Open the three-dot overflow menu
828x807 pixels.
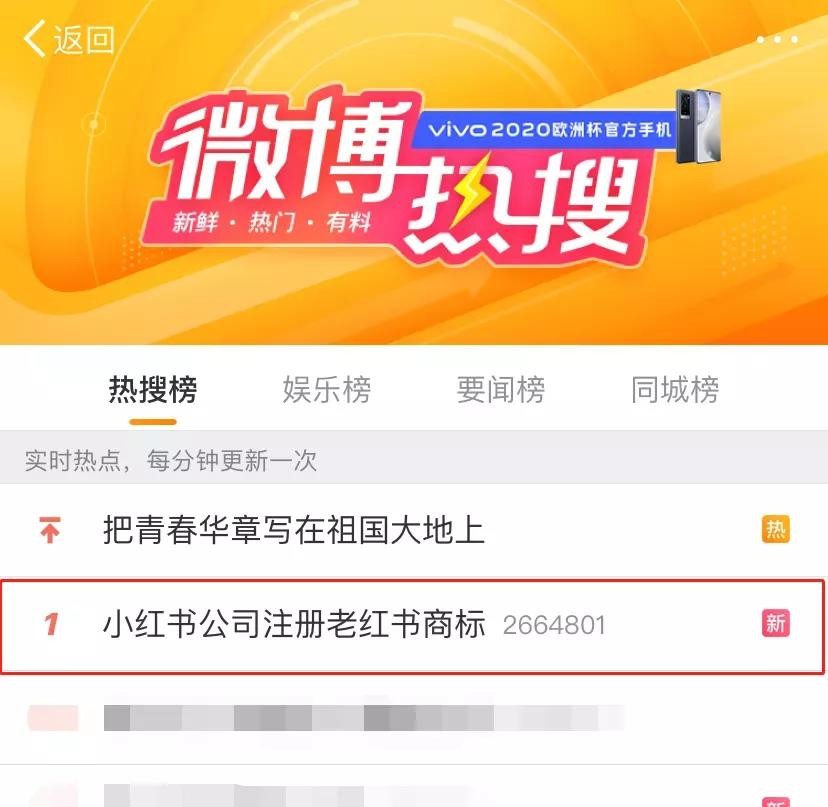pos(777,40)
